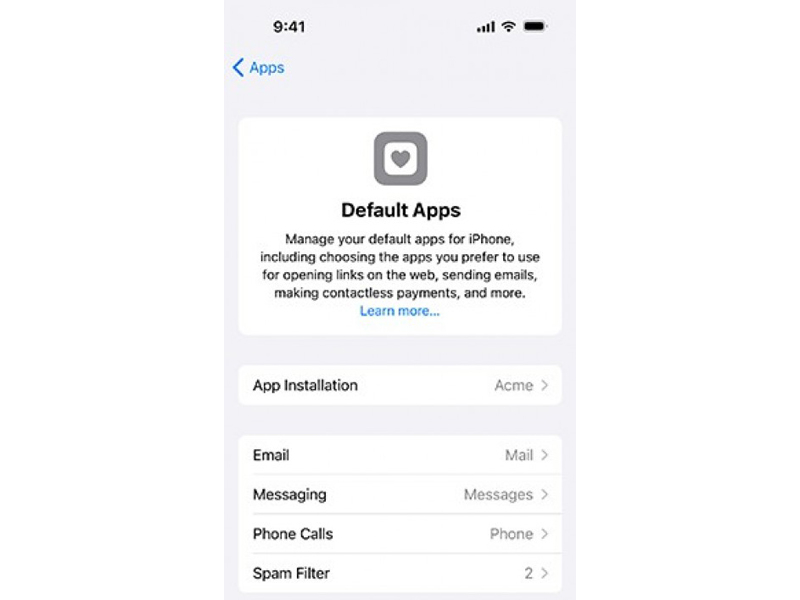Viewport: 800px width, 600px height.
Task: Select Phone Calls default app
Action: [399, 534]
